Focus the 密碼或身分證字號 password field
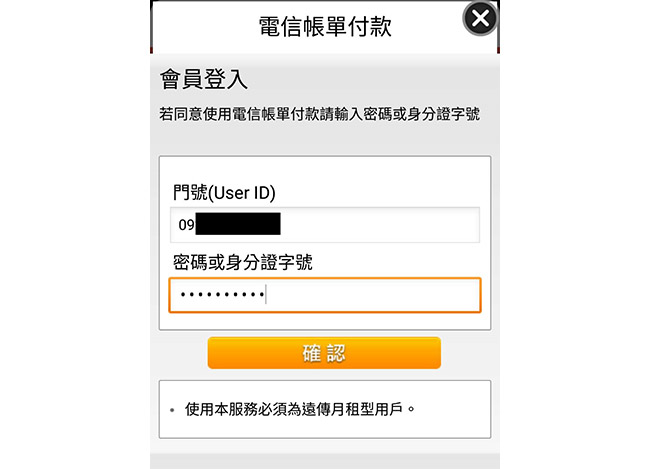The height and width of the screenshot is (469, 650). pos(325,295)
